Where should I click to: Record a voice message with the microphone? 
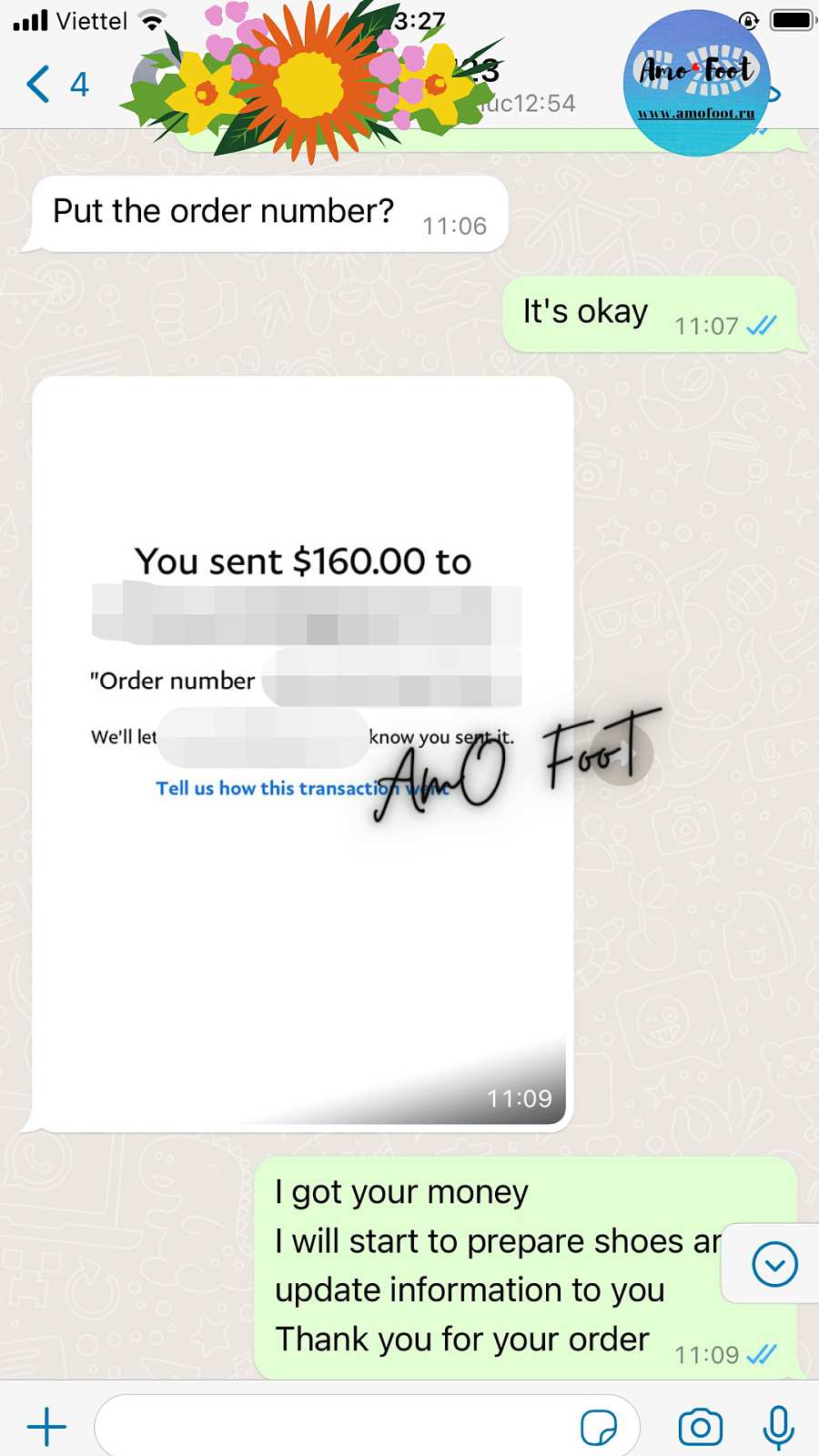tap(778, 1427)
